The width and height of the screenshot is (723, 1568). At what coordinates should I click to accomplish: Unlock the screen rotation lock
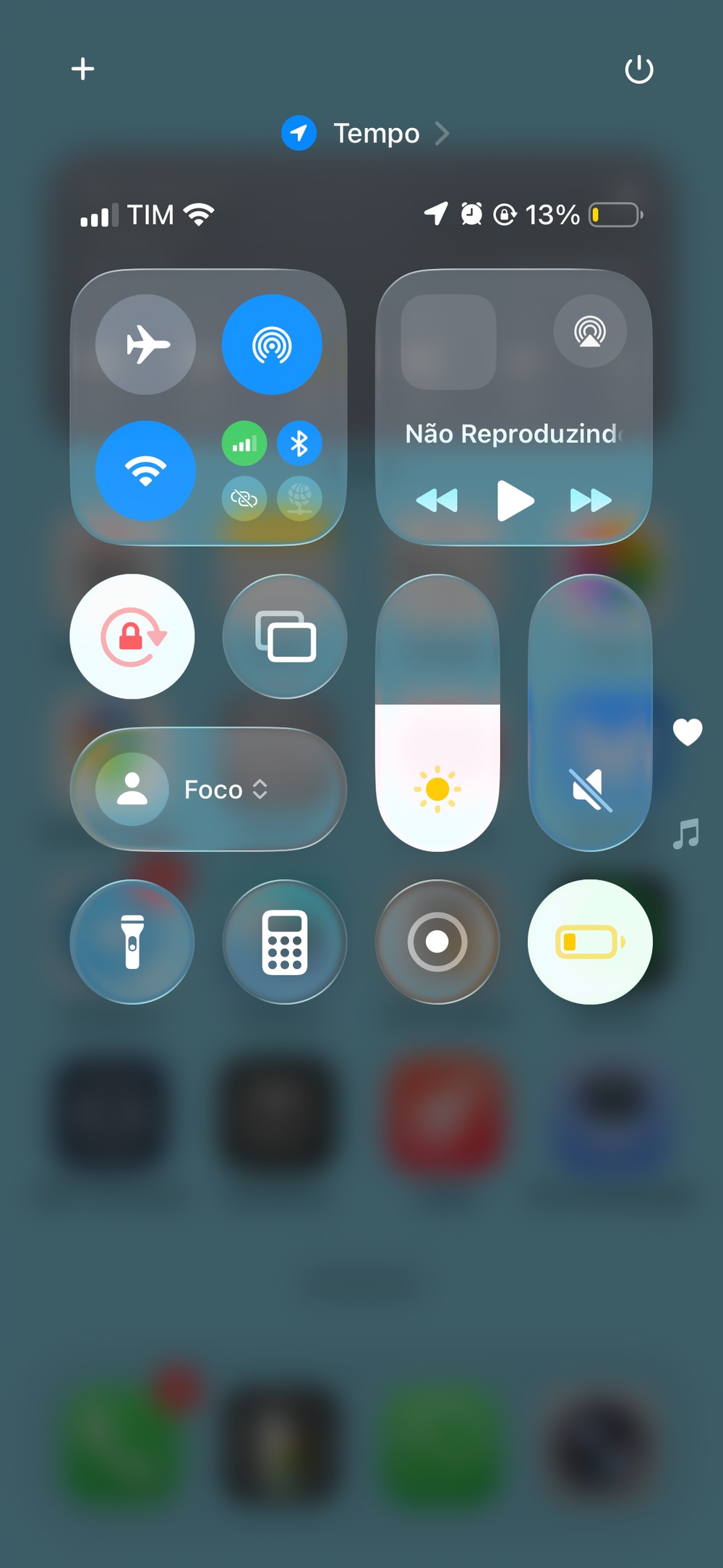[x=132, y=636]
